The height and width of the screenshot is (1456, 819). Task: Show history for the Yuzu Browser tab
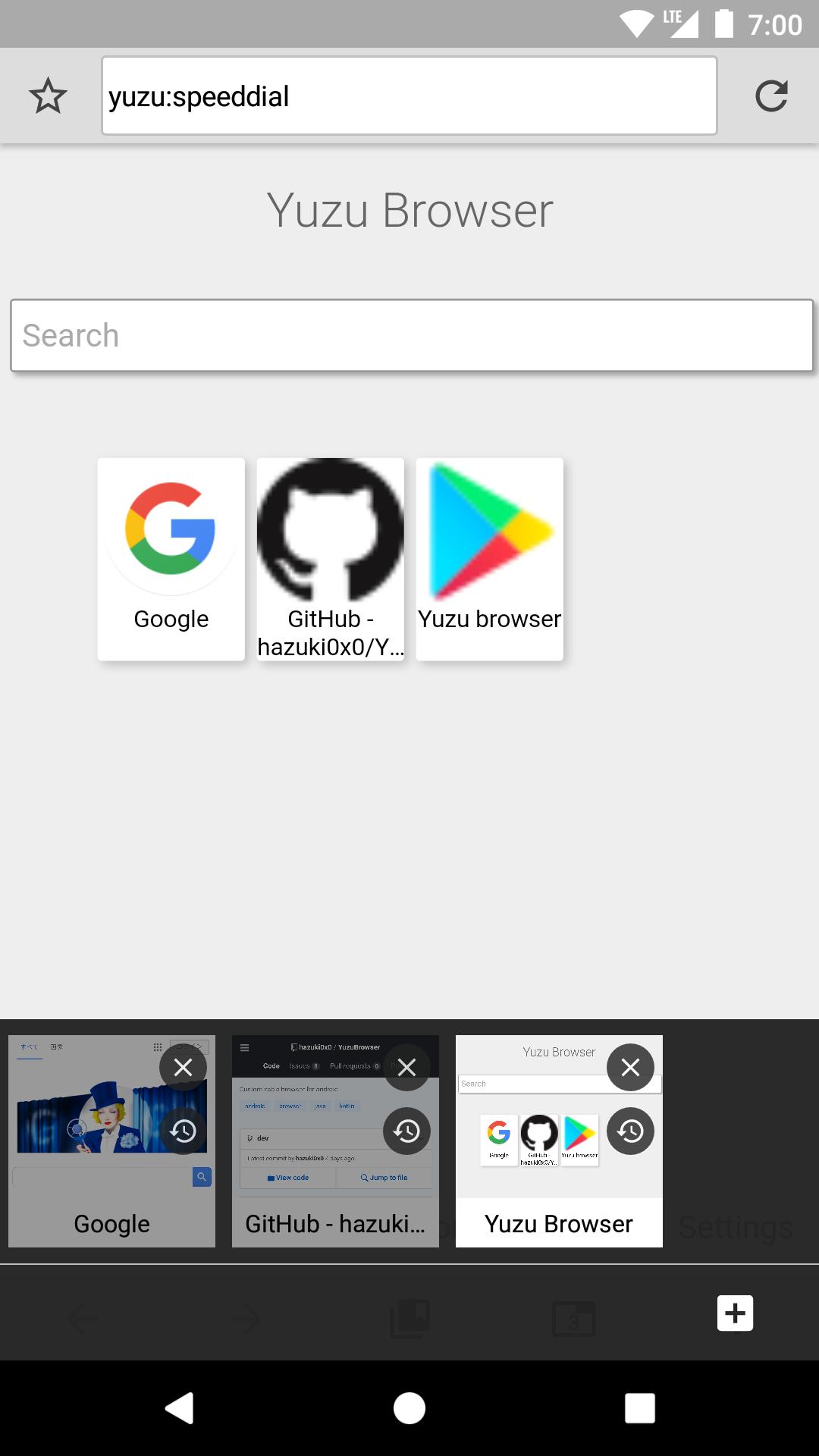630,1131
